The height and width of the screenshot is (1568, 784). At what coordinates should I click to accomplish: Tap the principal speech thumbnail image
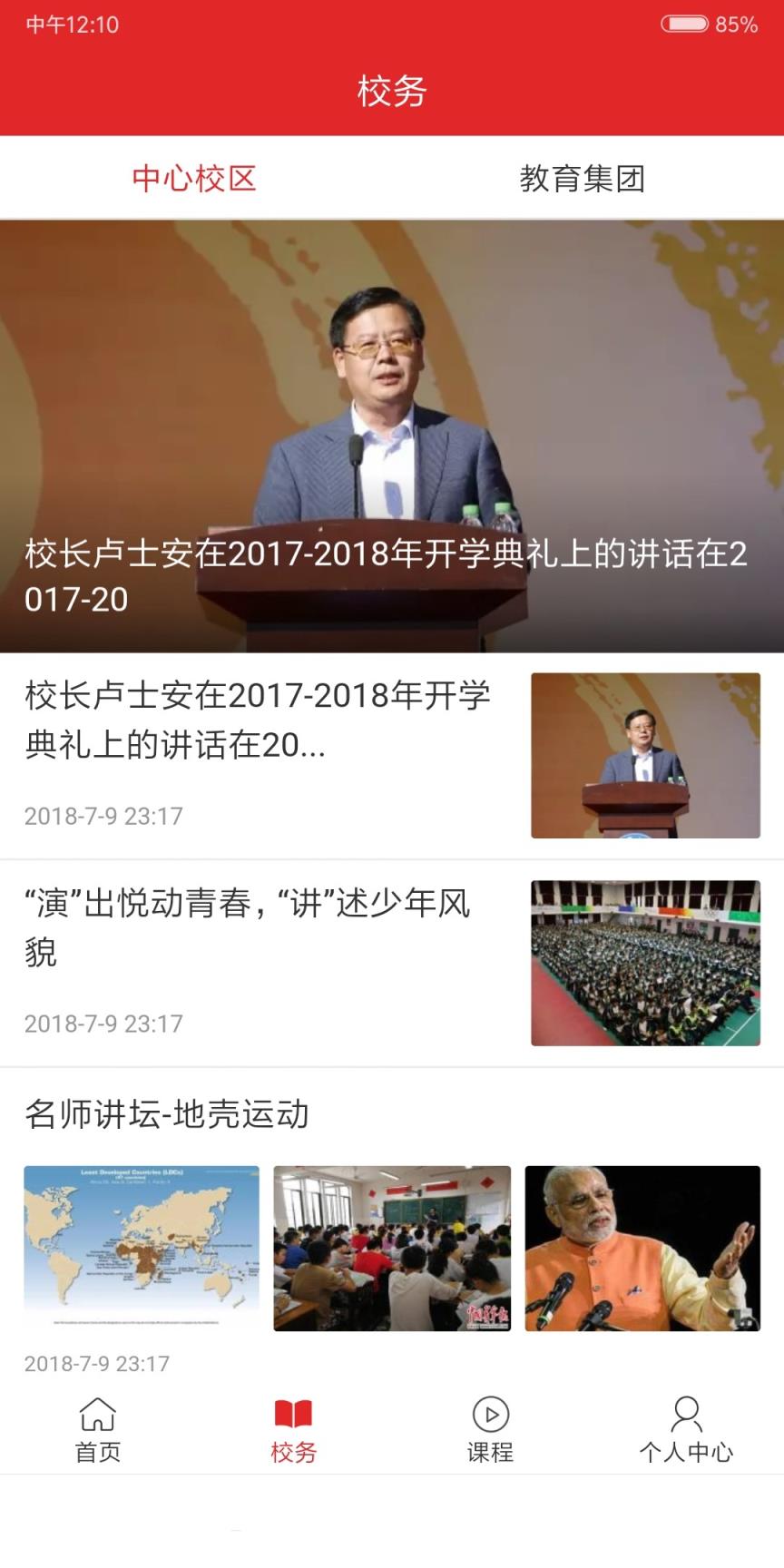pyautogui.click(x=646, y=754)
